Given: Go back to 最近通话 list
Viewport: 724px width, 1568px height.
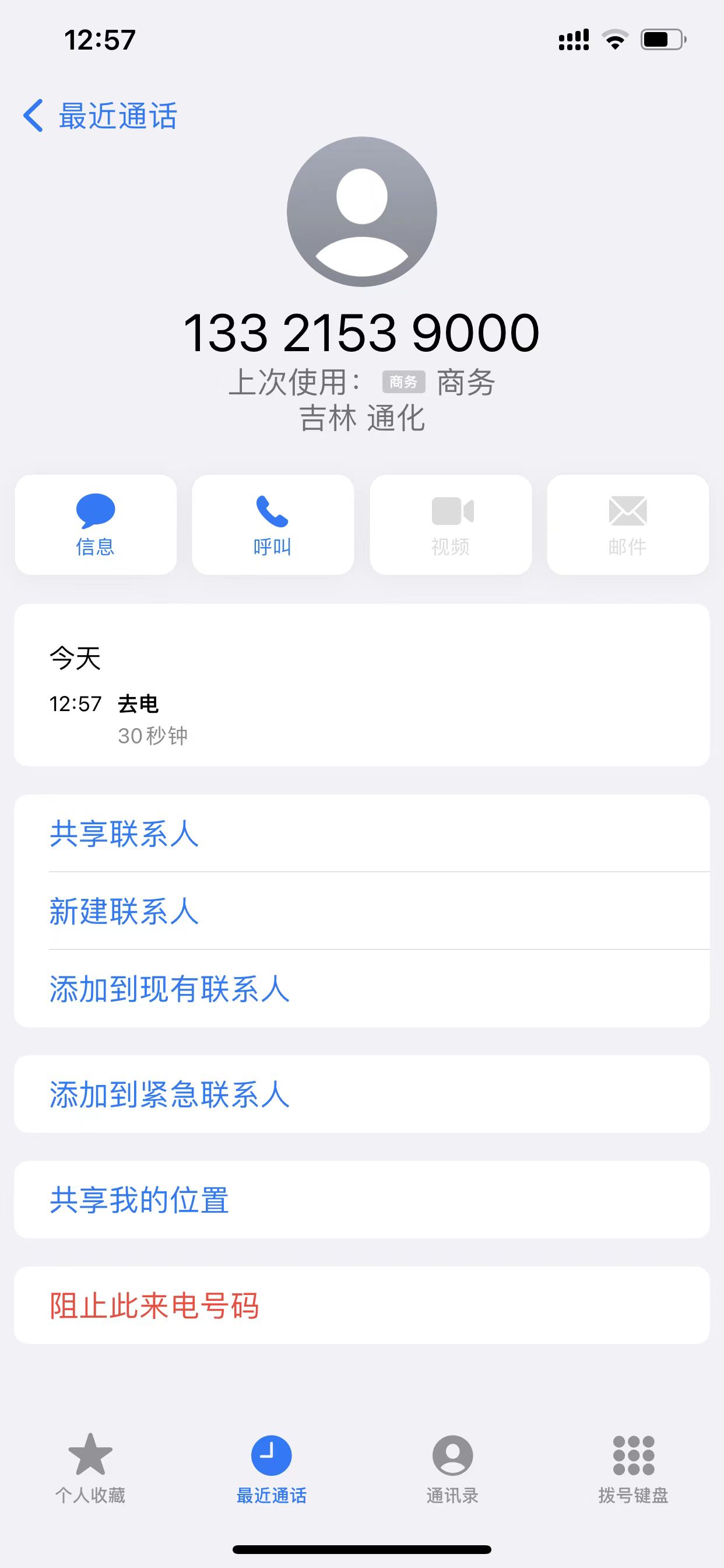Looking at the screenshot, I should pos(100,115).
